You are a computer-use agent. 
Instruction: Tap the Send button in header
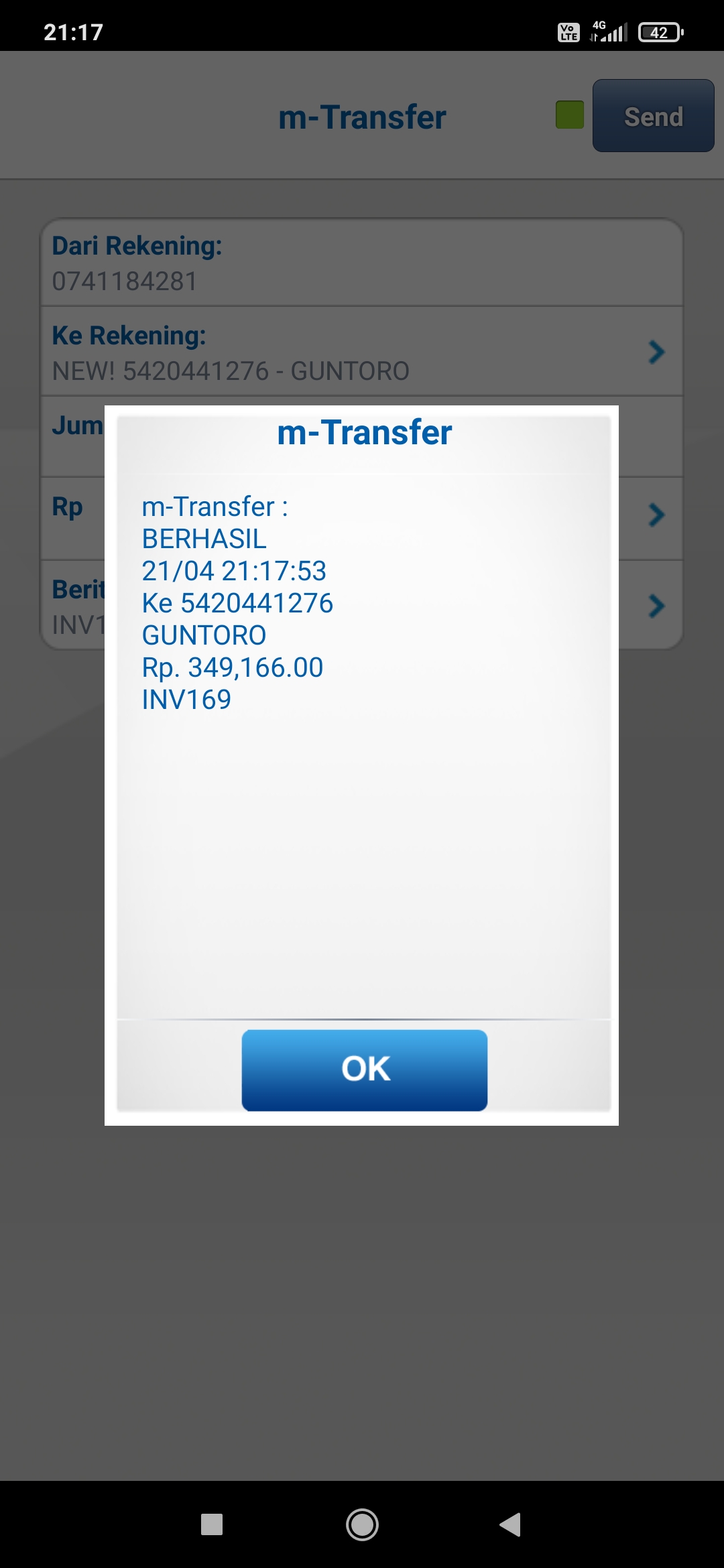pos(653,116)
